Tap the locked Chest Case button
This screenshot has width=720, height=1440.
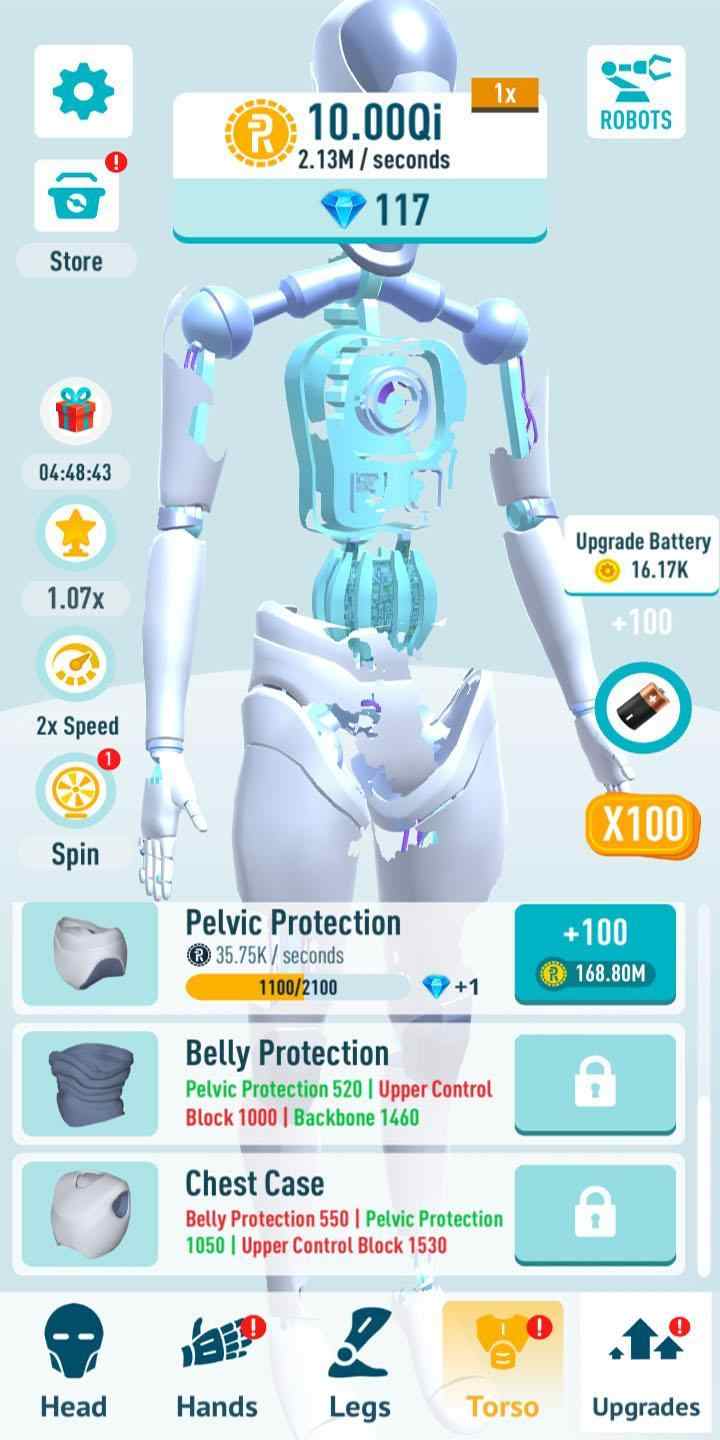tap(596, 1212)
